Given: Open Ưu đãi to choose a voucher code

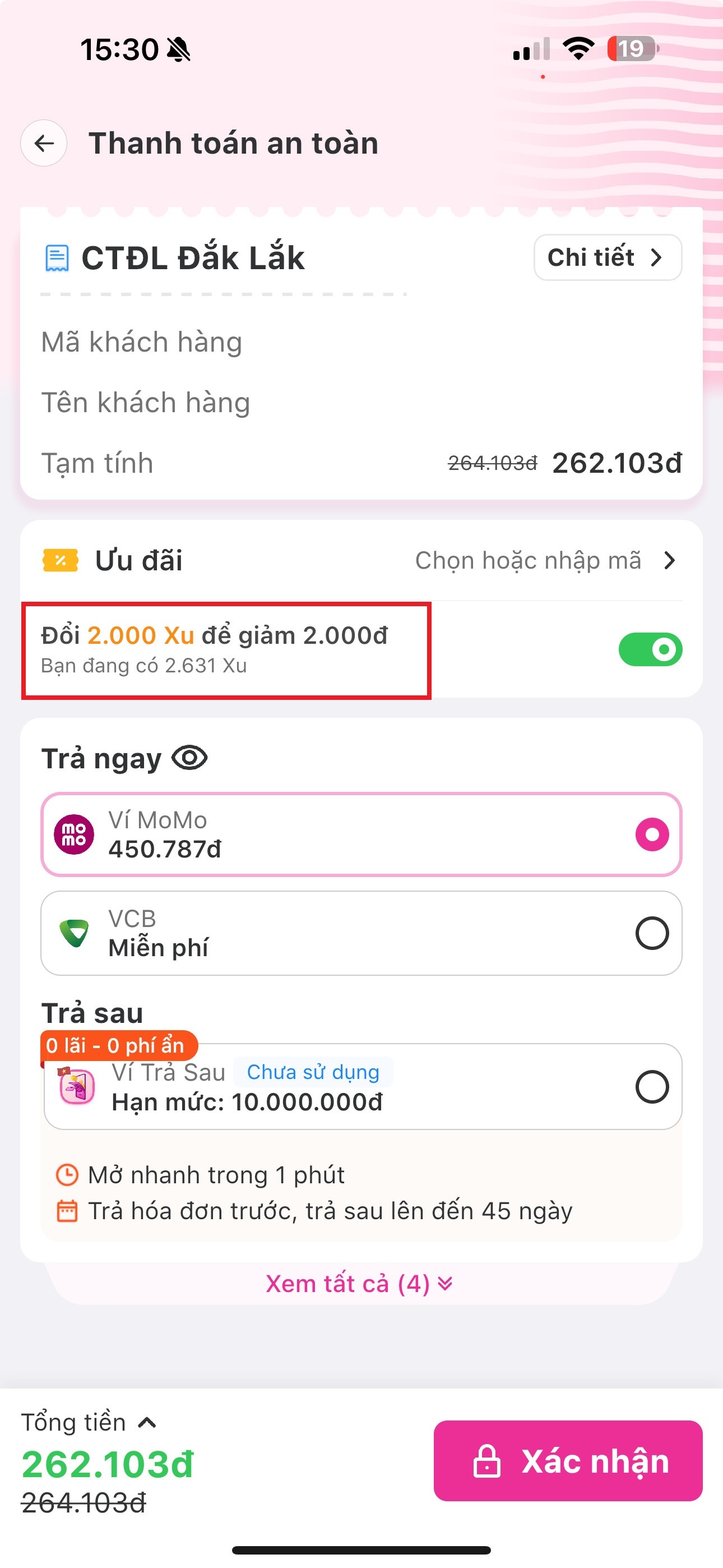Looking at the screenshot, I should coord(545,560).
